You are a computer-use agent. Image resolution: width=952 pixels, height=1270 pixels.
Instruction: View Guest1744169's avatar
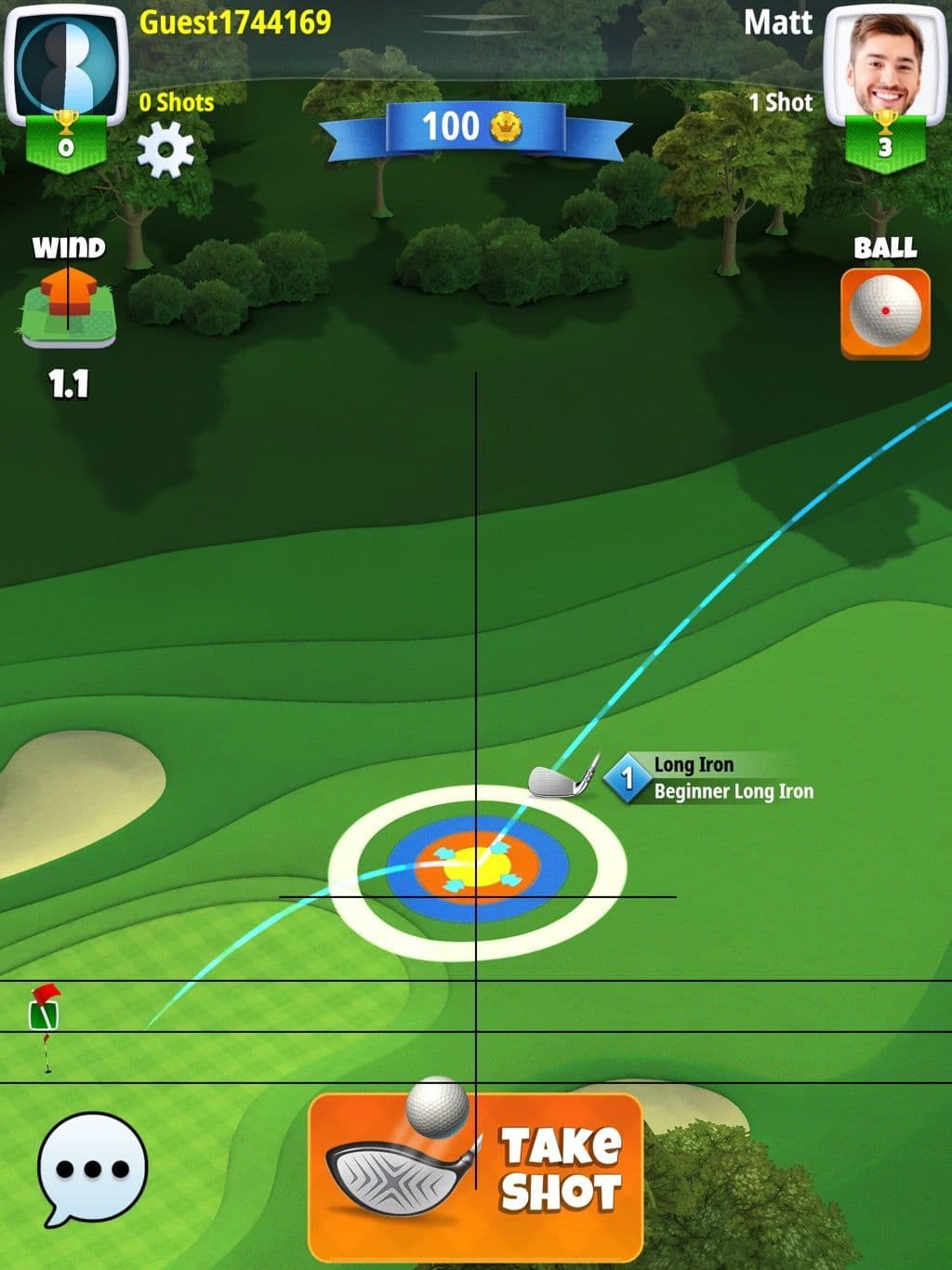pos(67,64)
